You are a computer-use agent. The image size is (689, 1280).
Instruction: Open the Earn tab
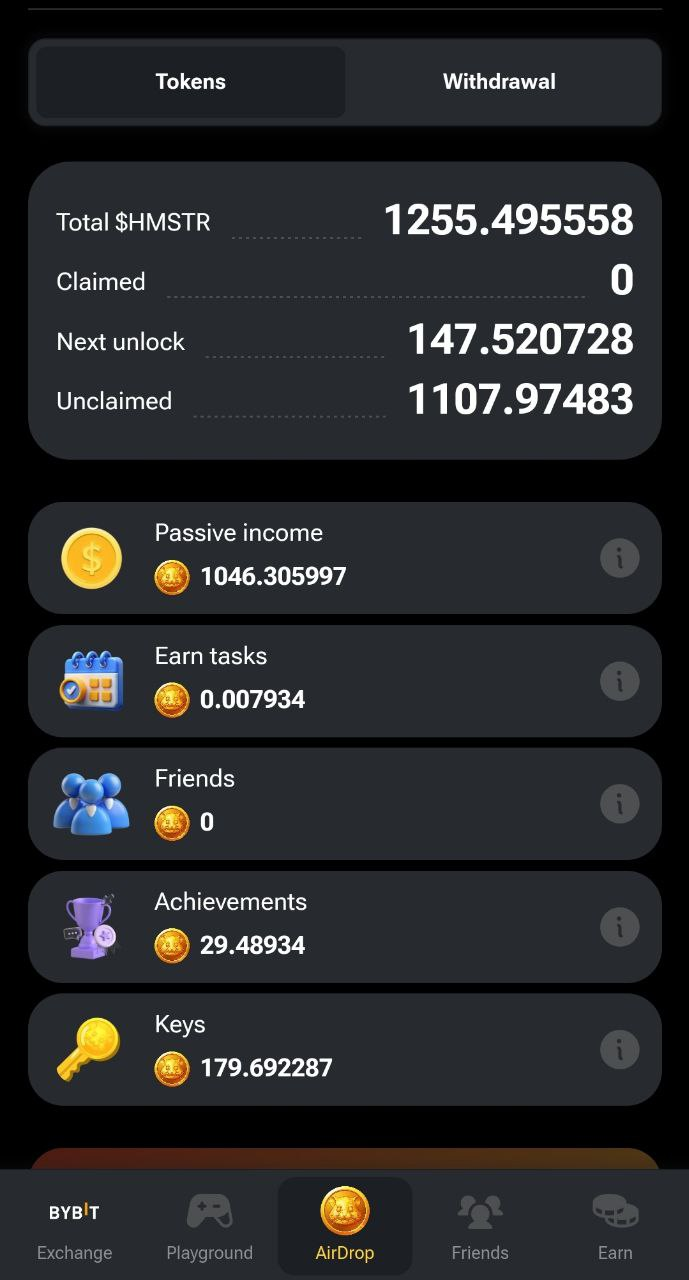click(x=615, y=1227)
